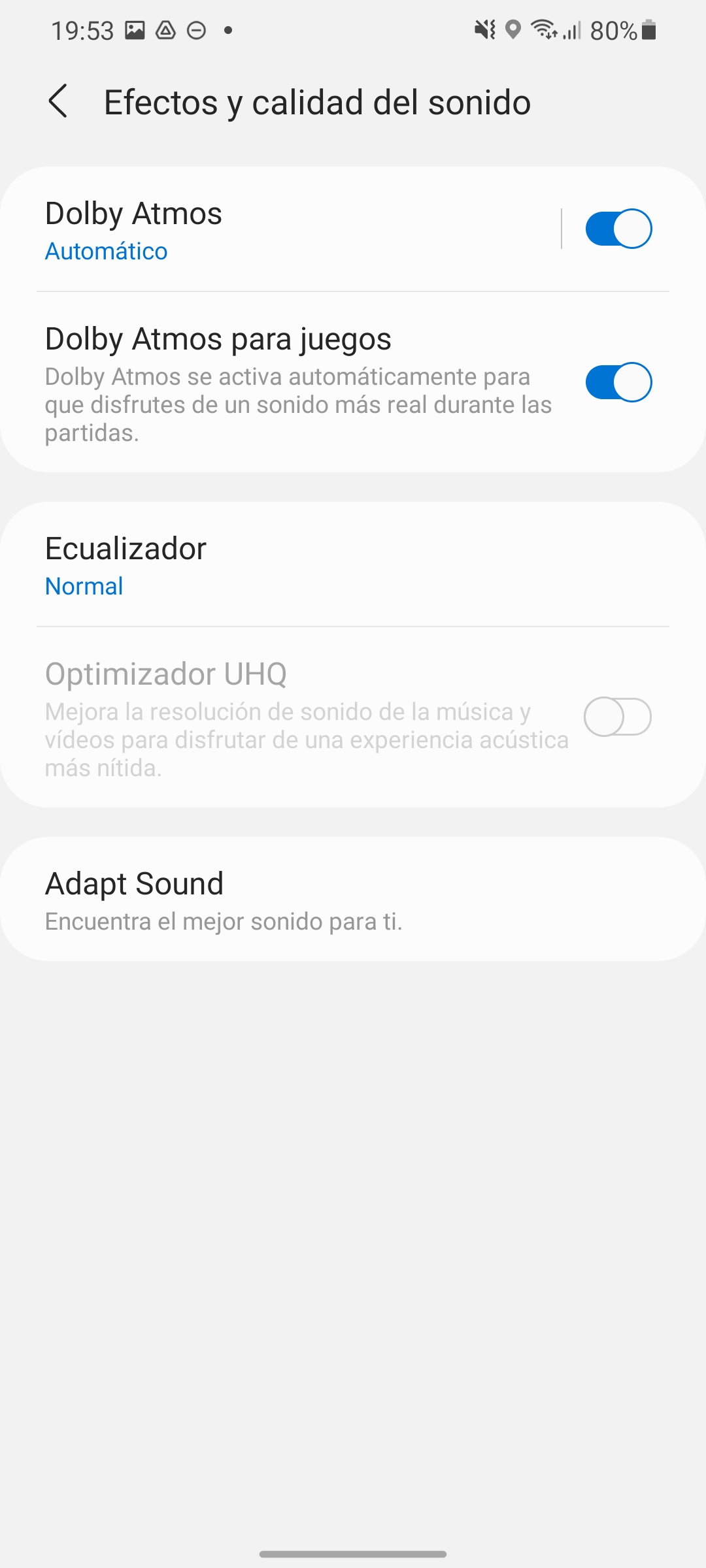Disable Dolby Atmos para juegos
706x1568 pixels.
618,382
